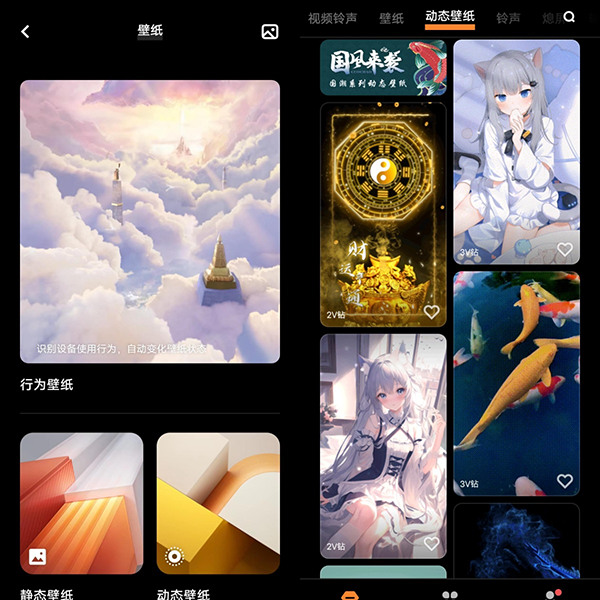Select the 动态壁纸 top tab
The height and width of the screenshot is (600, 600).
(449, 17)
